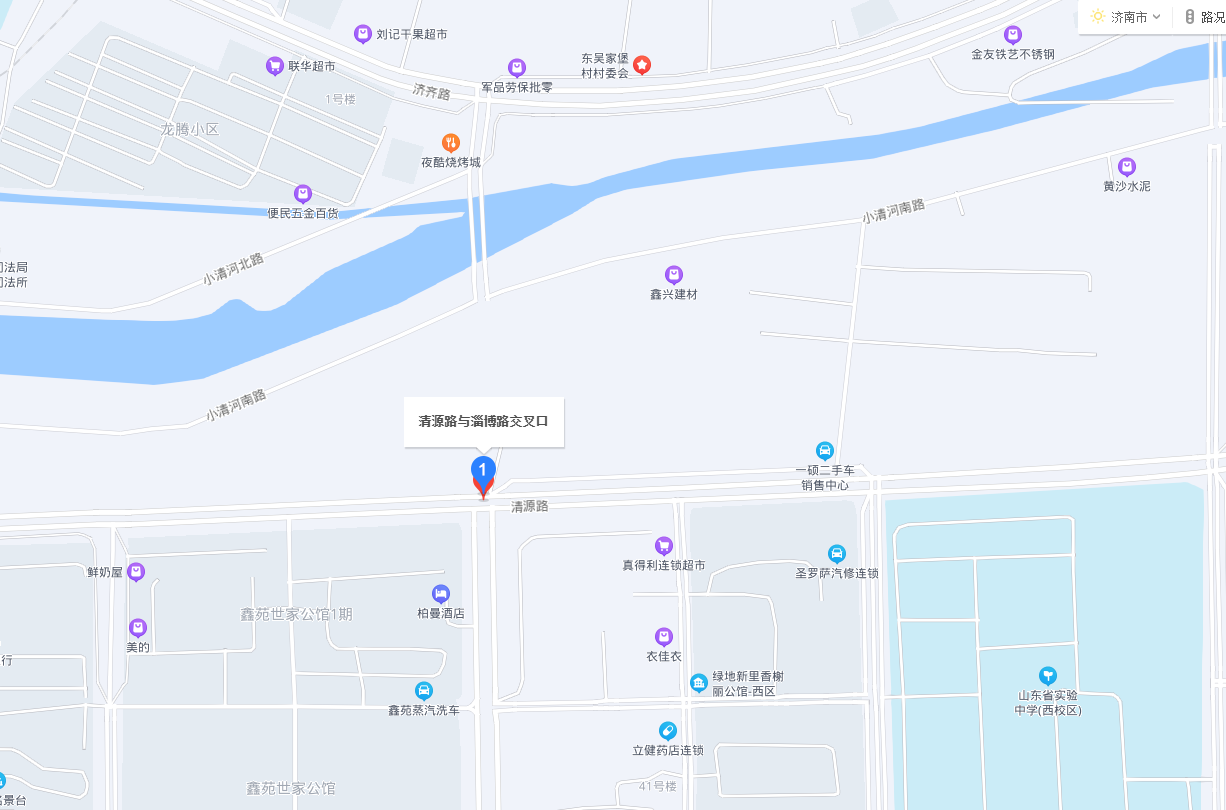Select the 立健药店连锁 pharmacy marker
The image size is (1226, 810).
coord(668,731)
